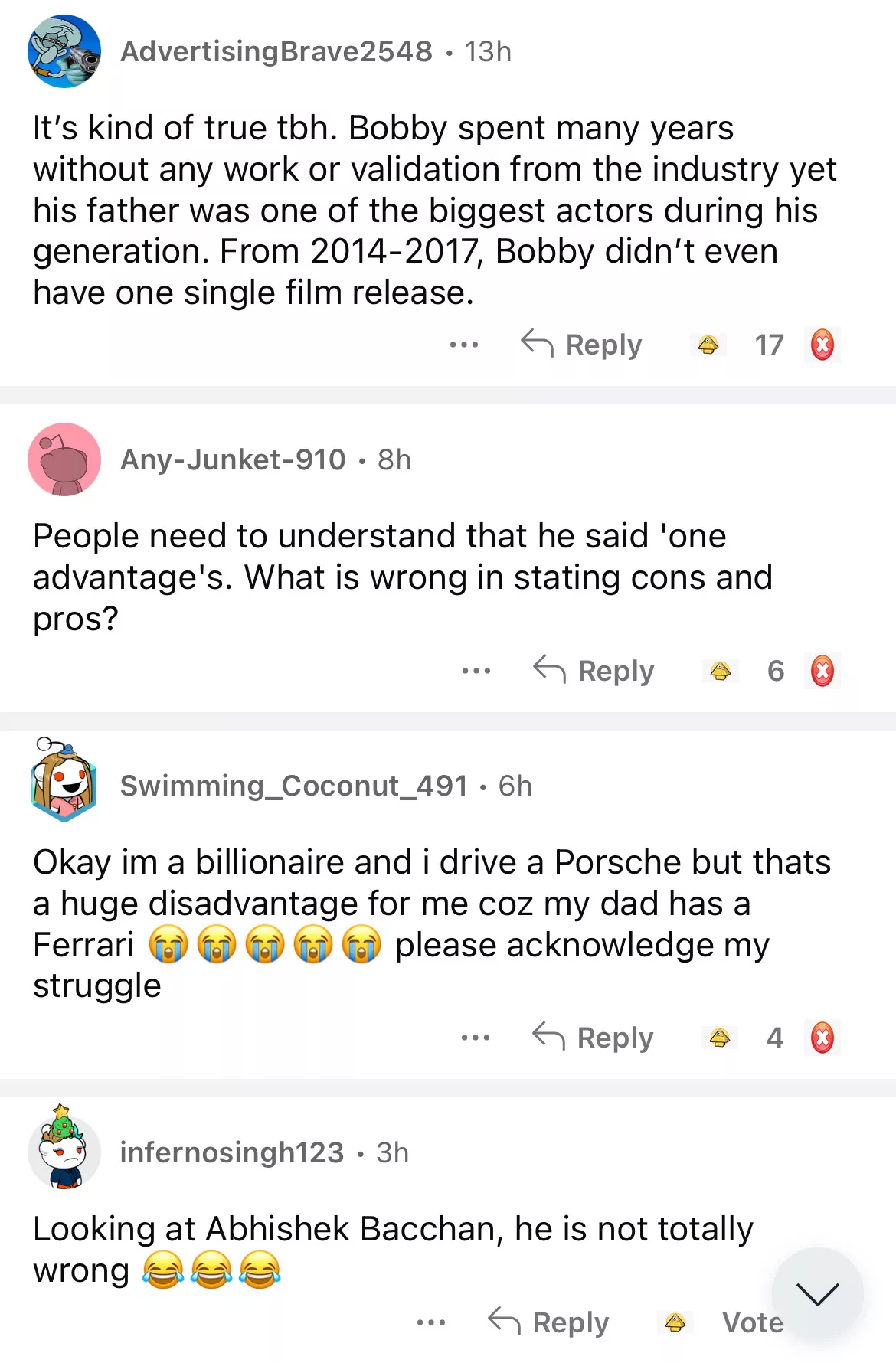This screenshot has height=1363, width=896.
Task: Open more options on Swimming_Coconut_491's comment
Action: (x=476, y=1038)
